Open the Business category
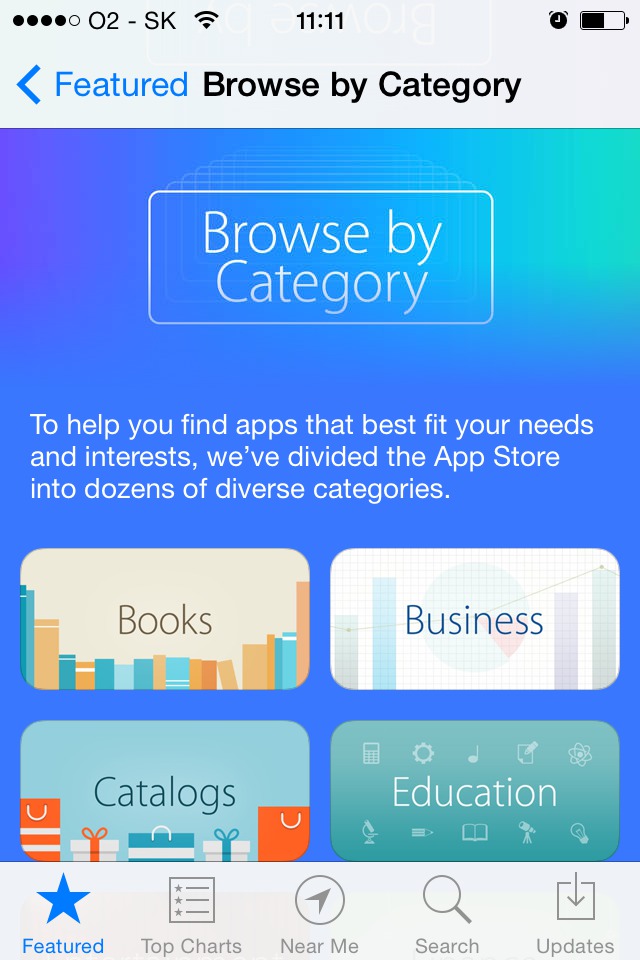This screenshot has height=960, width=640. point(475,619)
